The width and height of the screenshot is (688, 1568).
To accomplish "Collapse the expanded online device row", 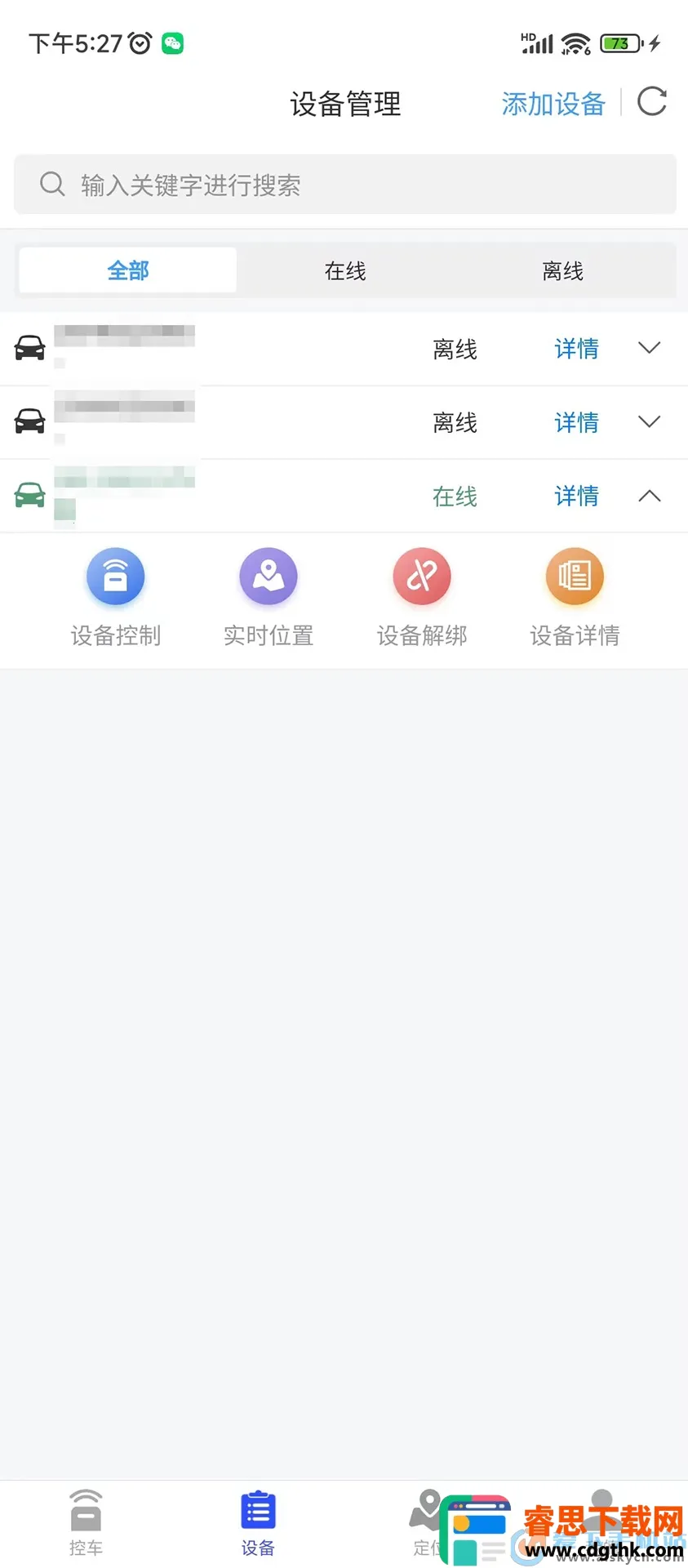I will point(649,496).
